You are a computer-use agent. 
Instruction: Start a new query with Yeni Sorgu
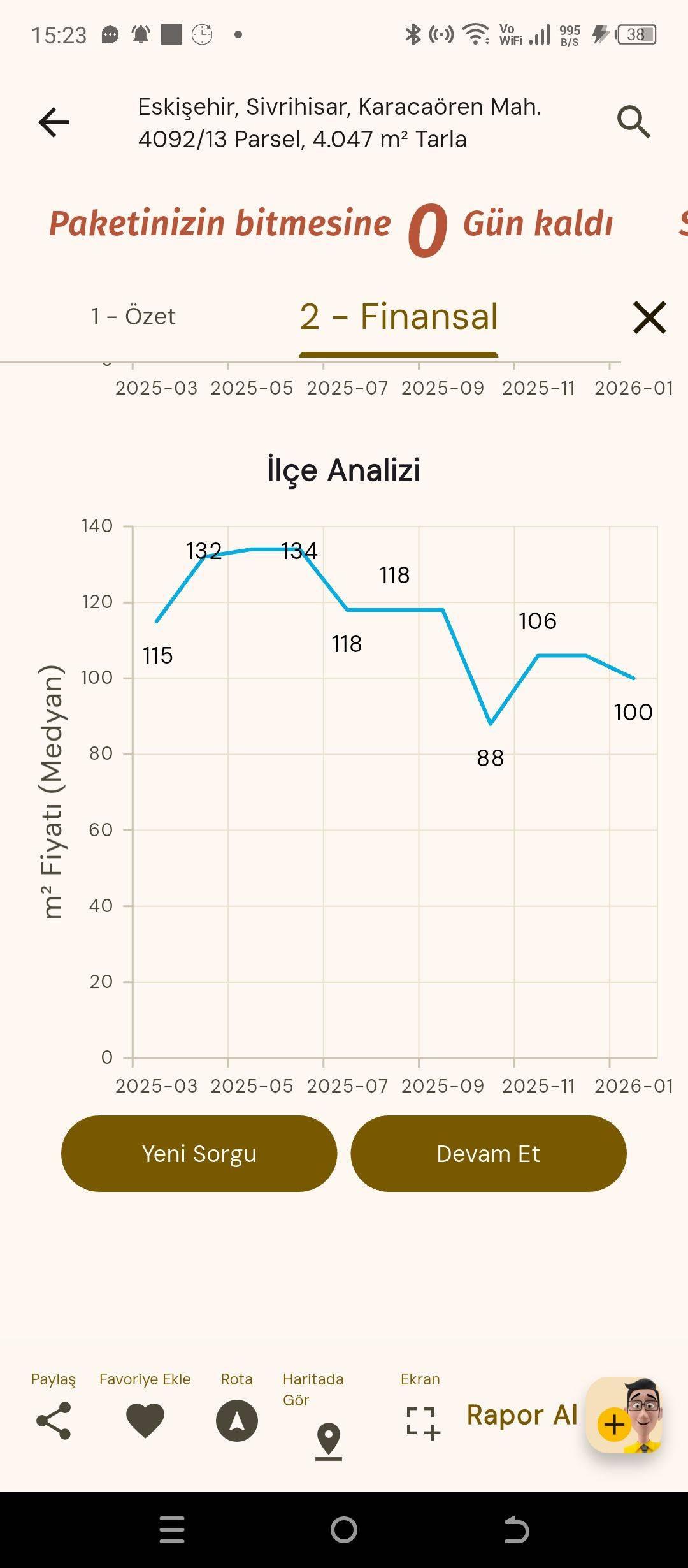(199, 1154)
